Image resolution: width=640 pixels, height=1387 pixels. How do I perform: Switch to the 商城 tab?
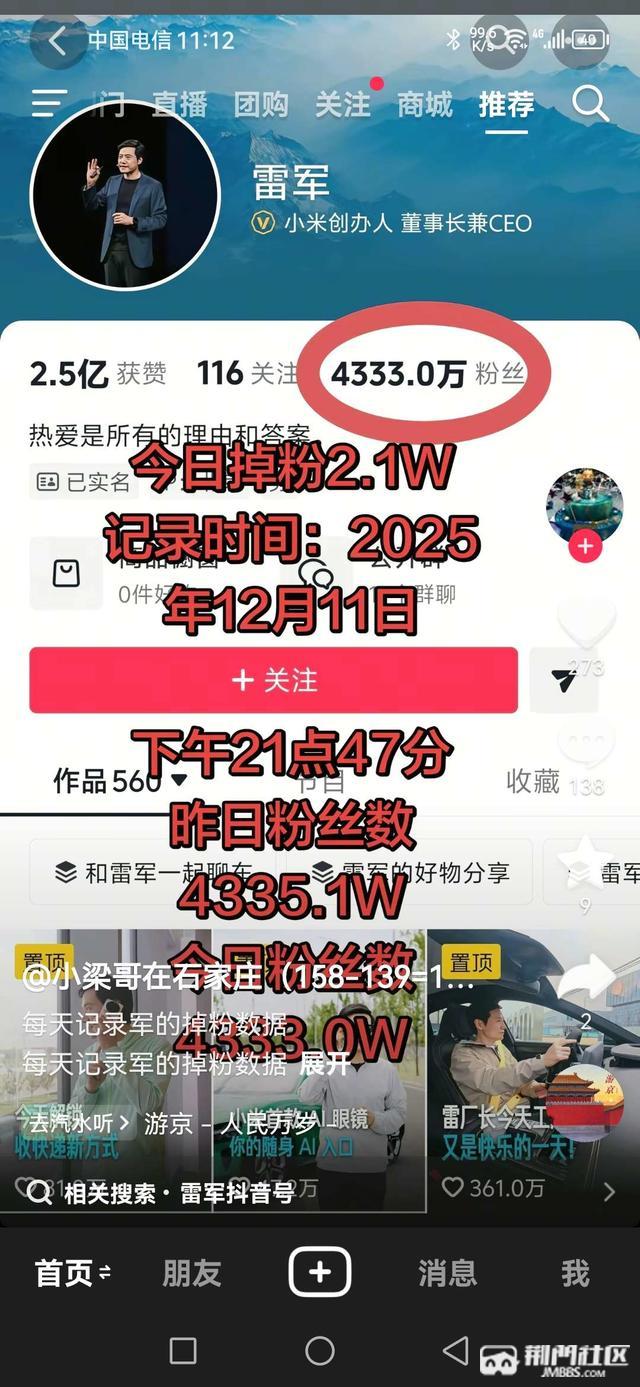[424, 104]
